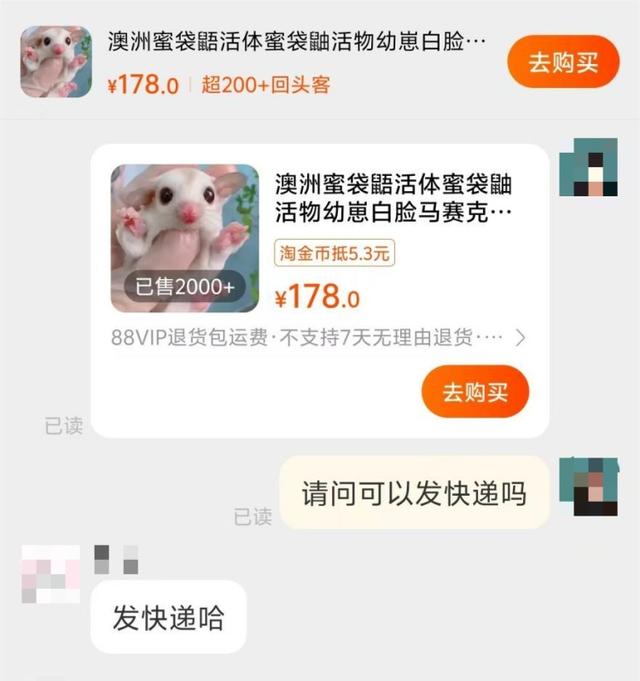Open my avatar beside 请问可以发快递吗
This screenshot has width=640, height=681.
pyautogui.click(x=588, y=485)
